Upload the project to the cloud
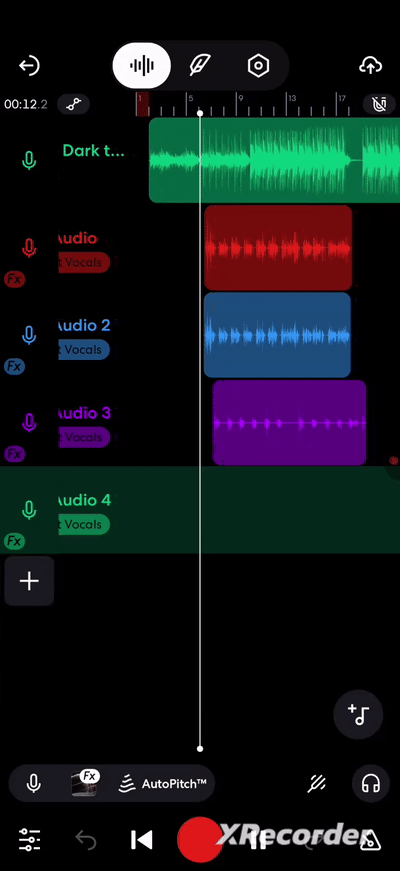This screenshot has width=400, height=871. coord(371,66)
